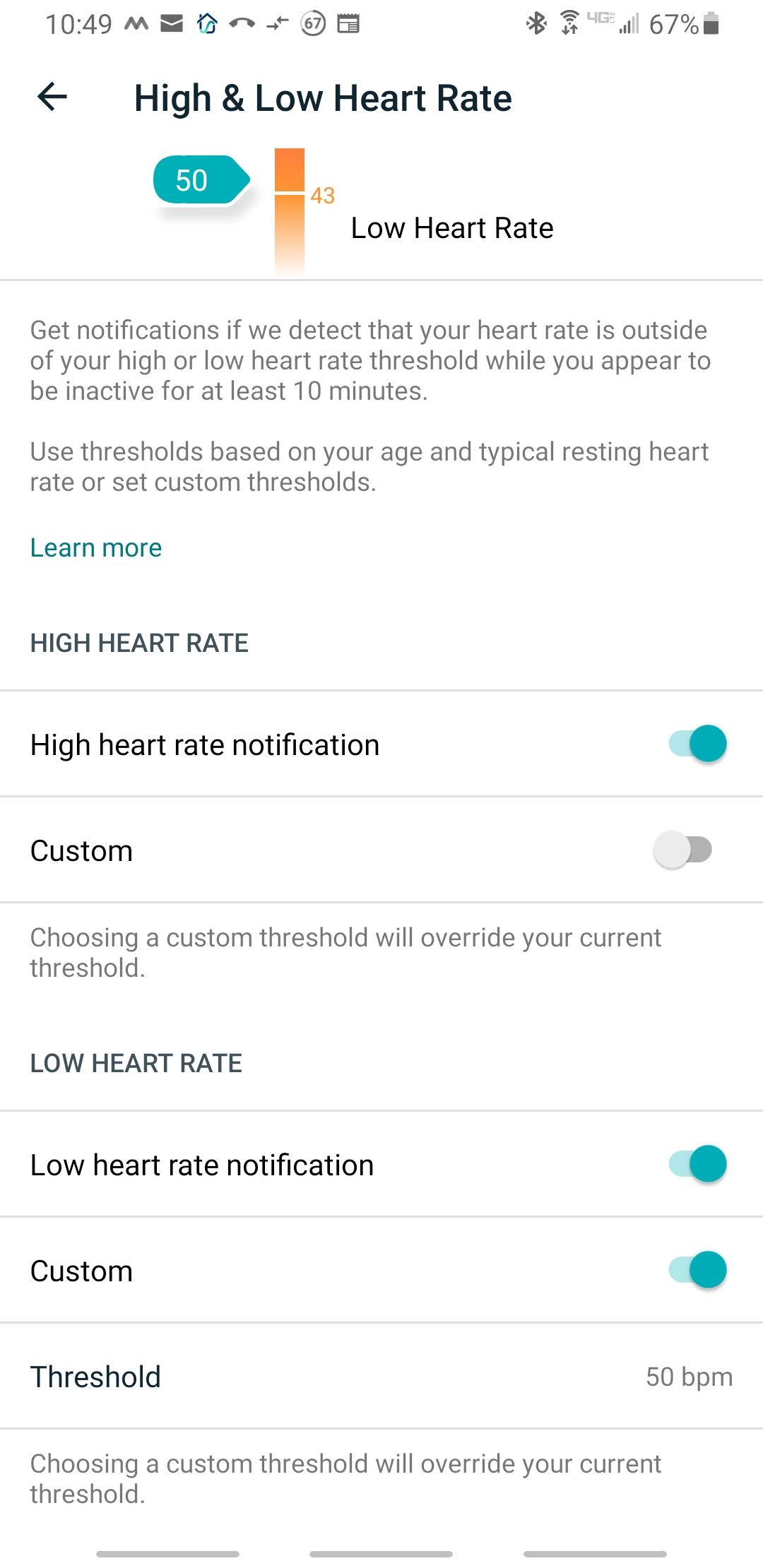Go back from High & Low Heart Rate
The width and height of the screenshot is (763, 1568).
52,97
